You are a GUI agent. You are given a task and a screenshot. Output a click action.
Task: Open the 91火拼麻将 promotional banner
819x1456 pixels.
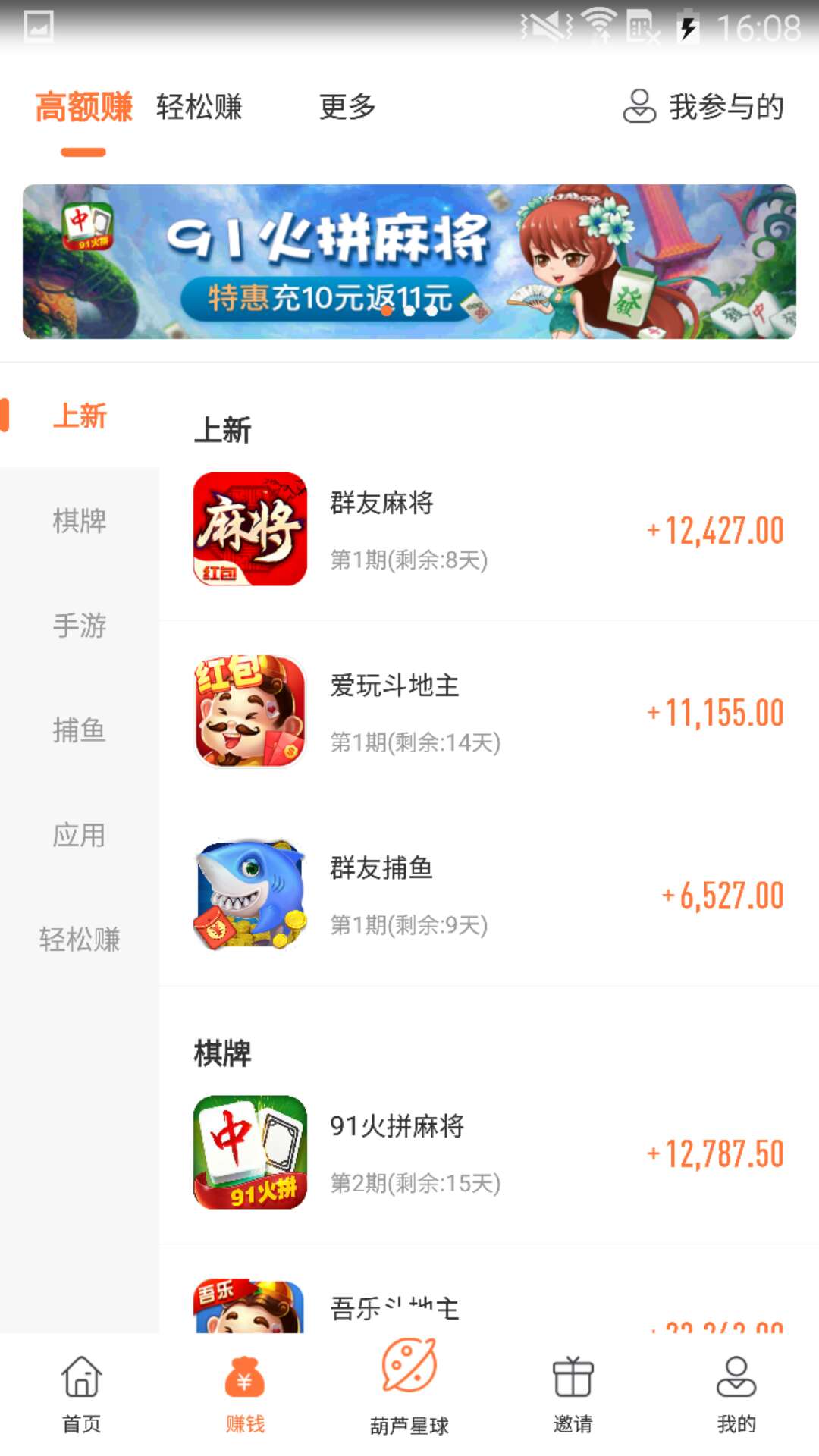(409, 262)
